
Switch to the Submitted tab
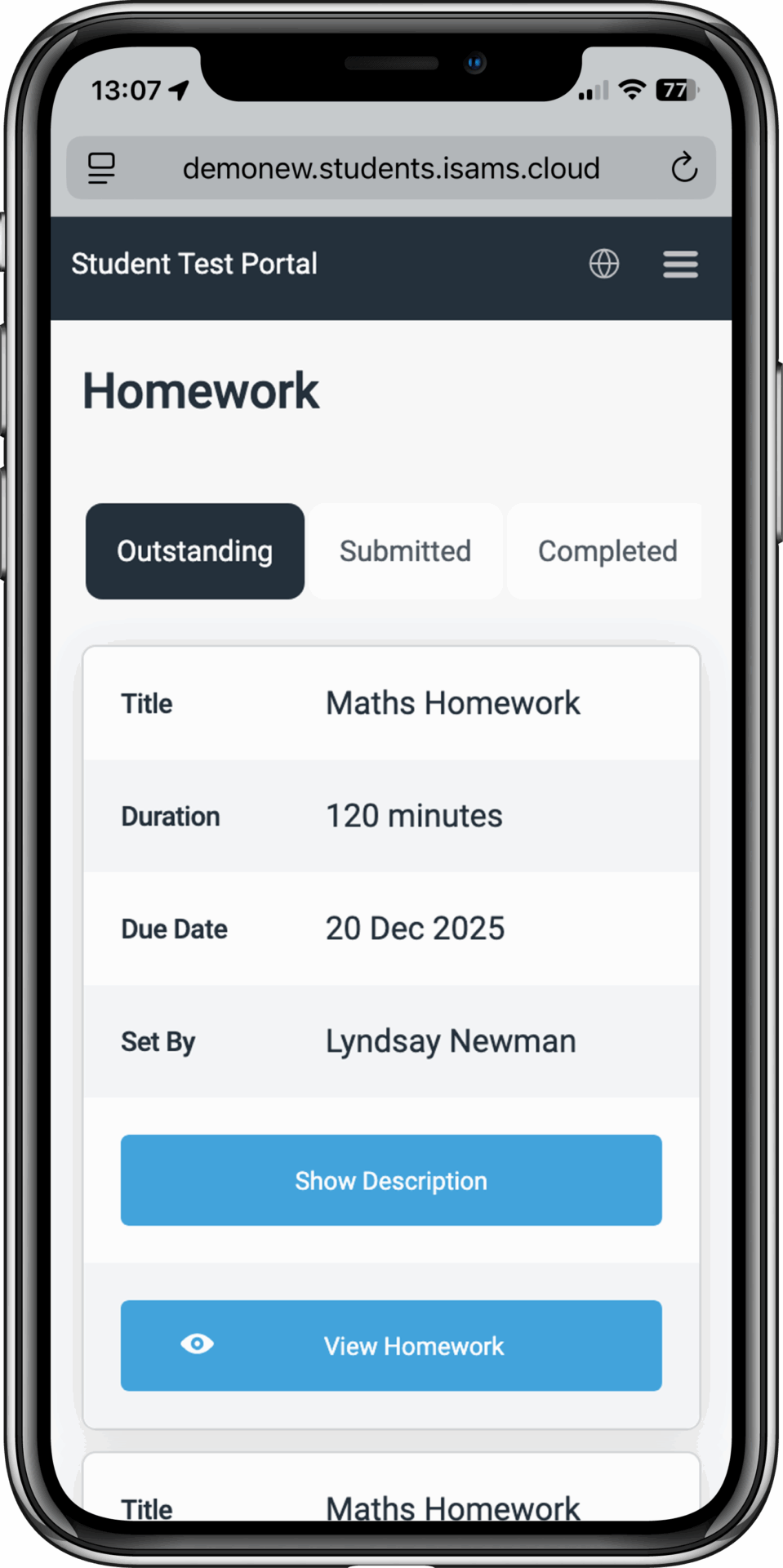coord(405,551)
